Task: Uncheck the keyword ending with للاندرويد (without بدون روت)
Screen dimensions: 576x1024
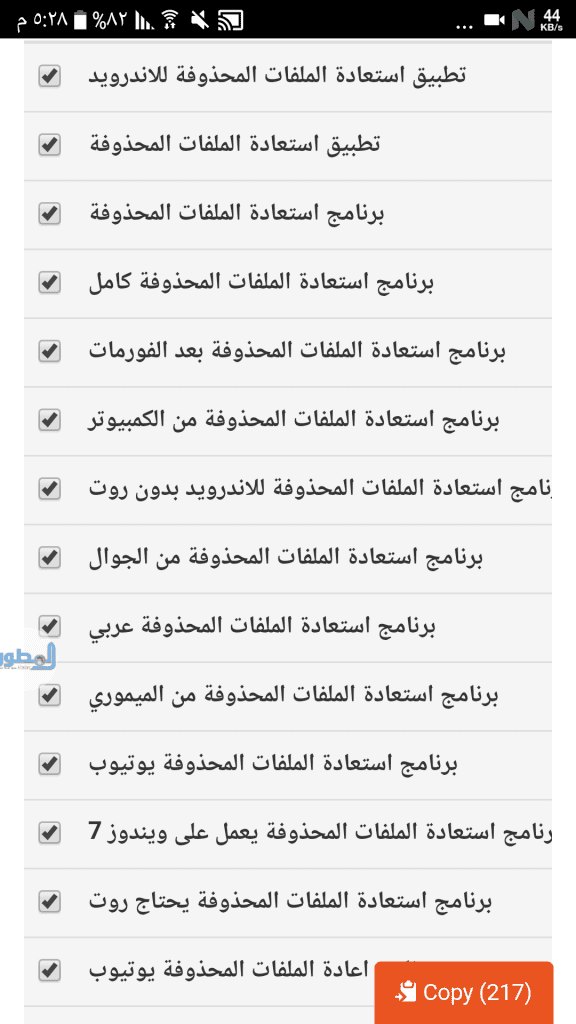Action: (x=50, y=76)
